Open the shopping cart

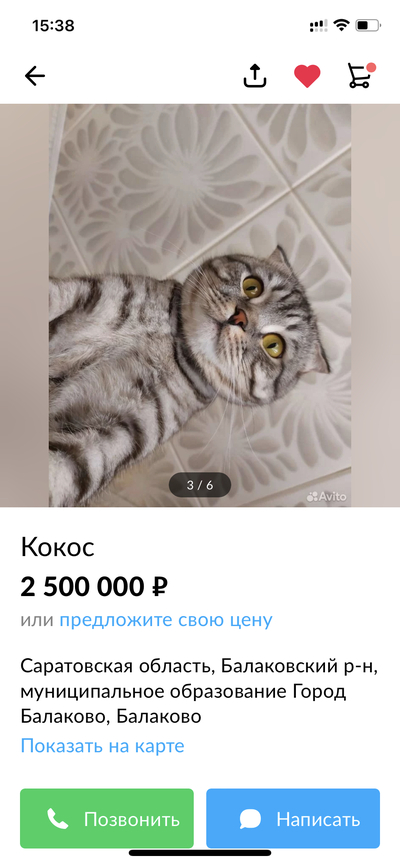point(361,76)
